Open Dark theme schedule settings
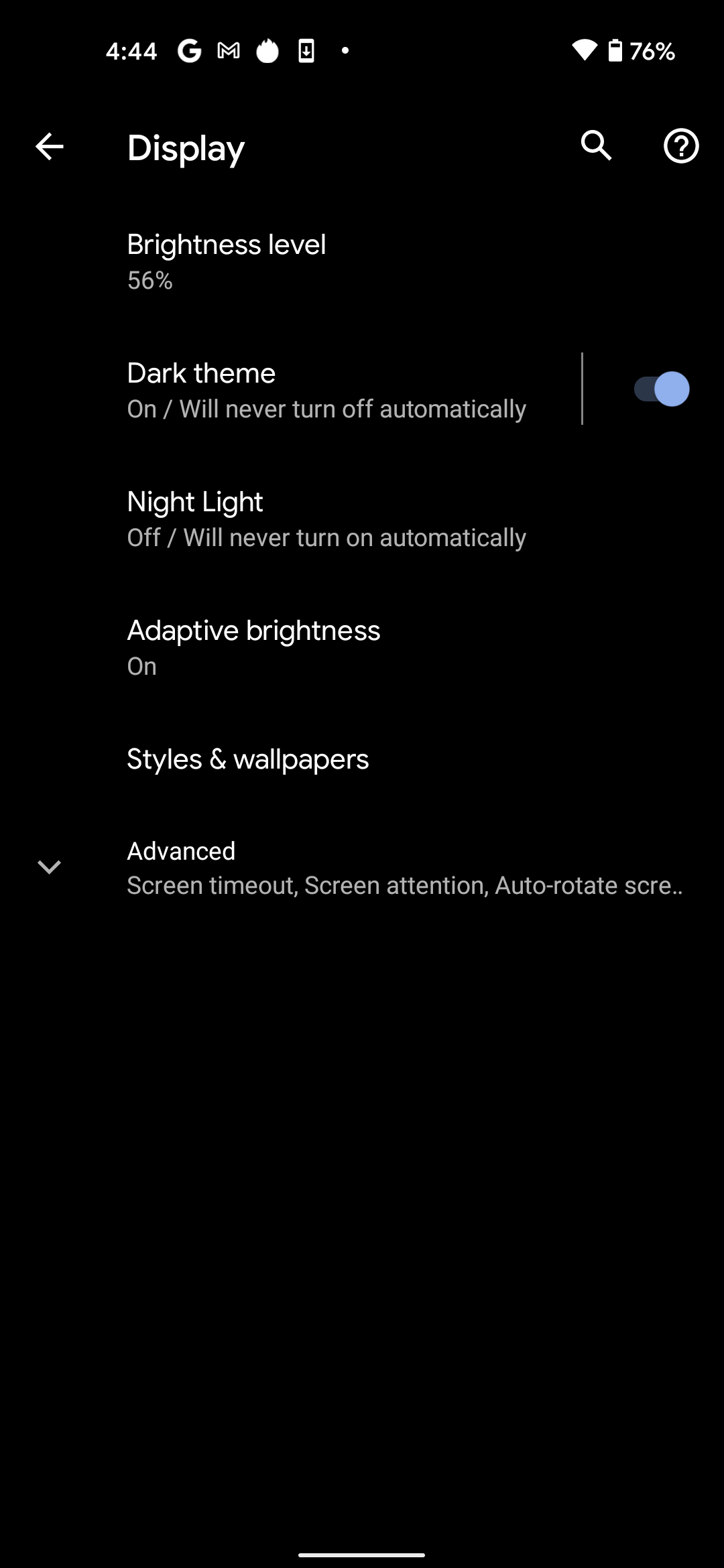 [290, 389]
